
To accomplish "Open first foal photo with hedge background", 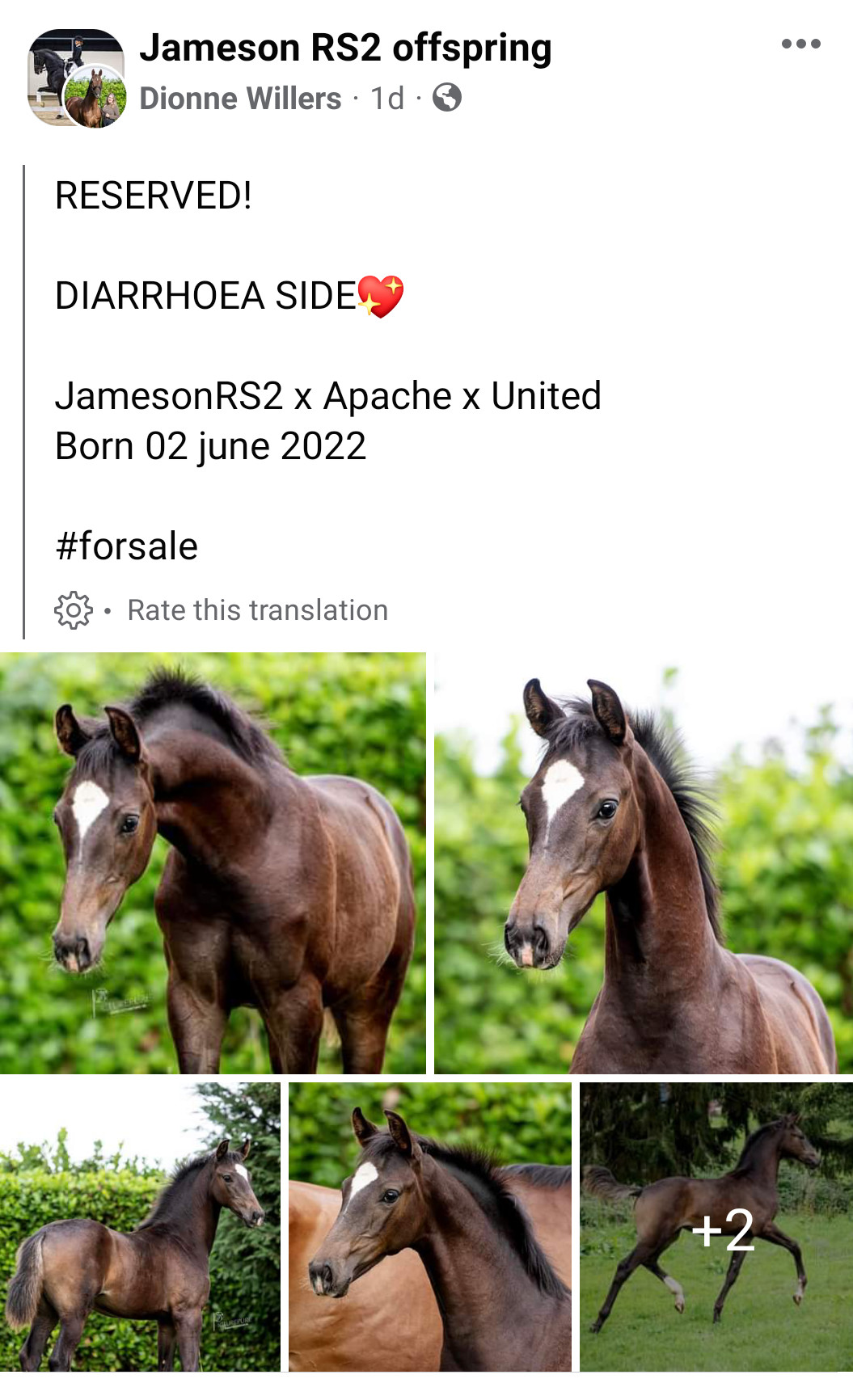I will [213, 862].
